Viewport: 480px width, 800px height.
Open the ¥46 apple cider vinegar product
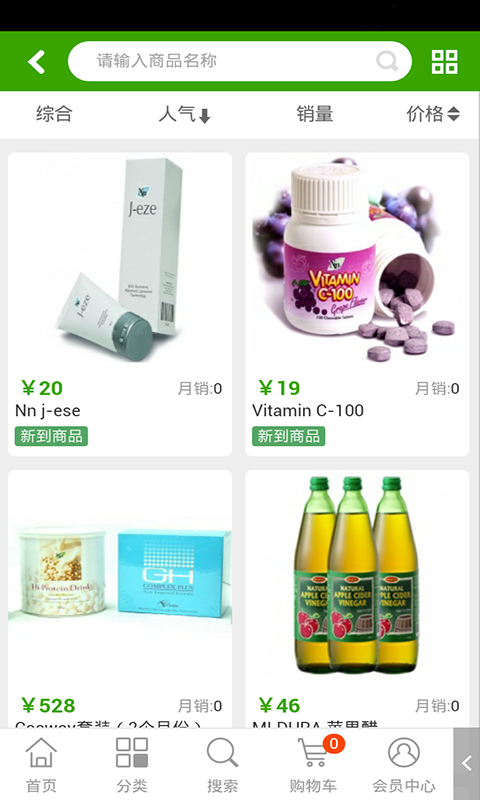[x=357, y=598]
